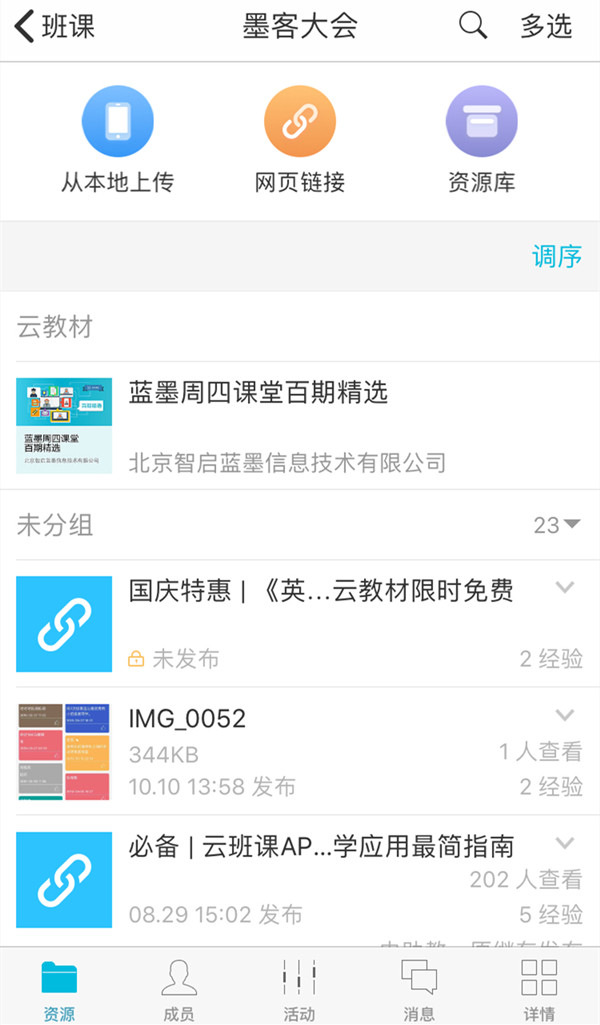Image resolution: width=600 pixels, height=1025 pixels.
Task: Switch to the 成员 tab
Action: click(x=179, y=988)
